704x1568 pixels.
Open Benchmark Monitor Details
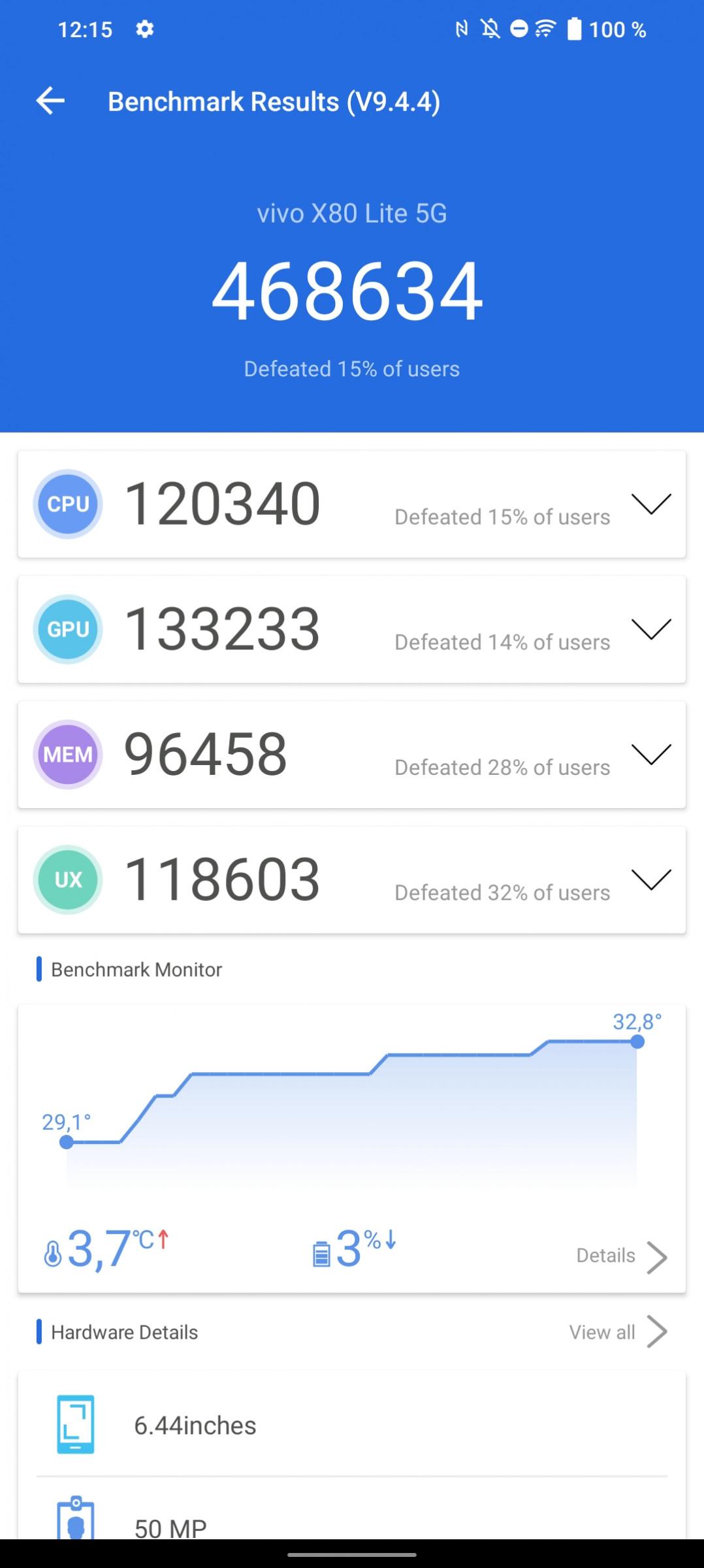click(621, 1256)
